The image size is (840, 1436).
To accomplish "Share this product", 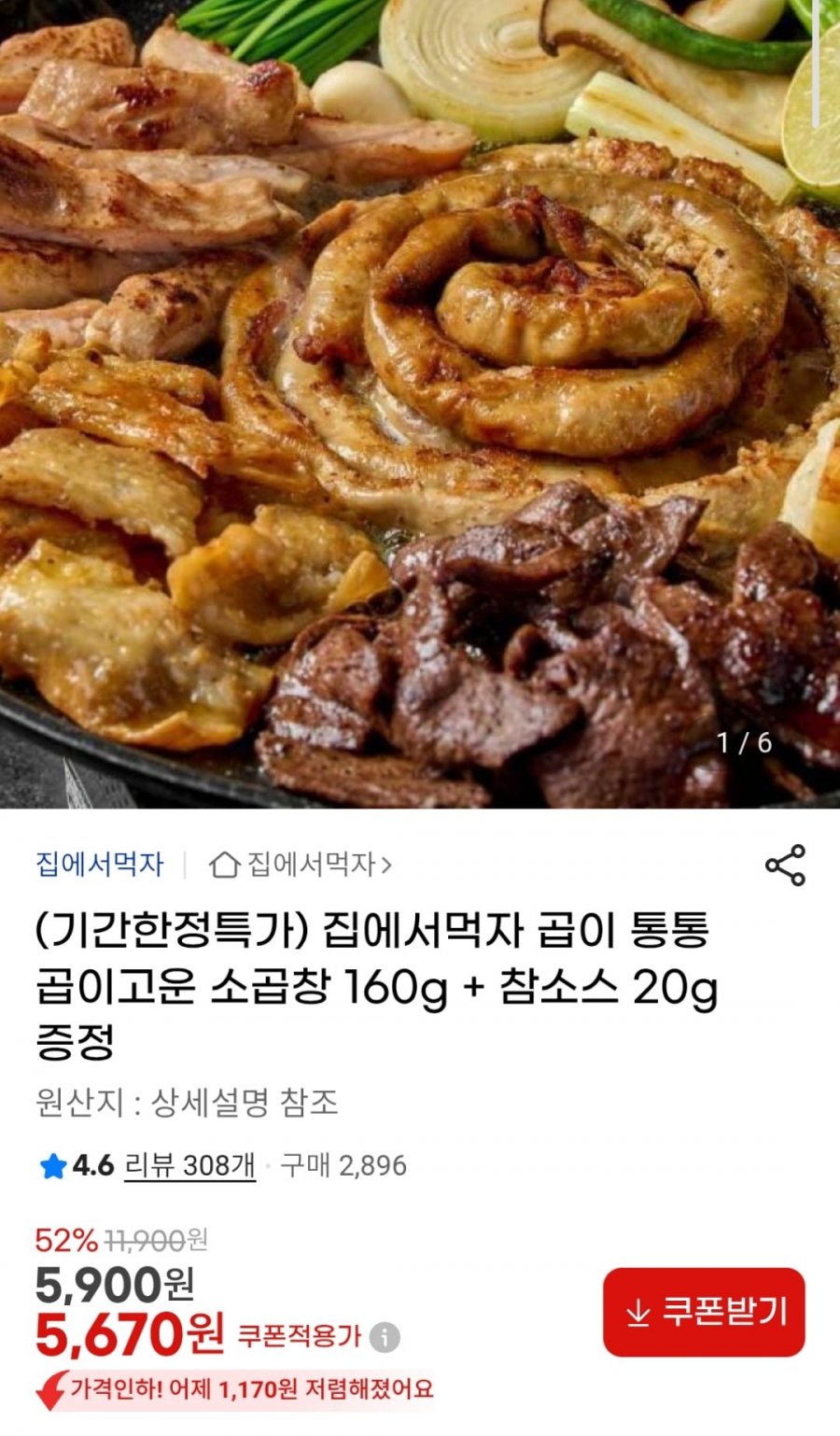I will click(785, 866).
